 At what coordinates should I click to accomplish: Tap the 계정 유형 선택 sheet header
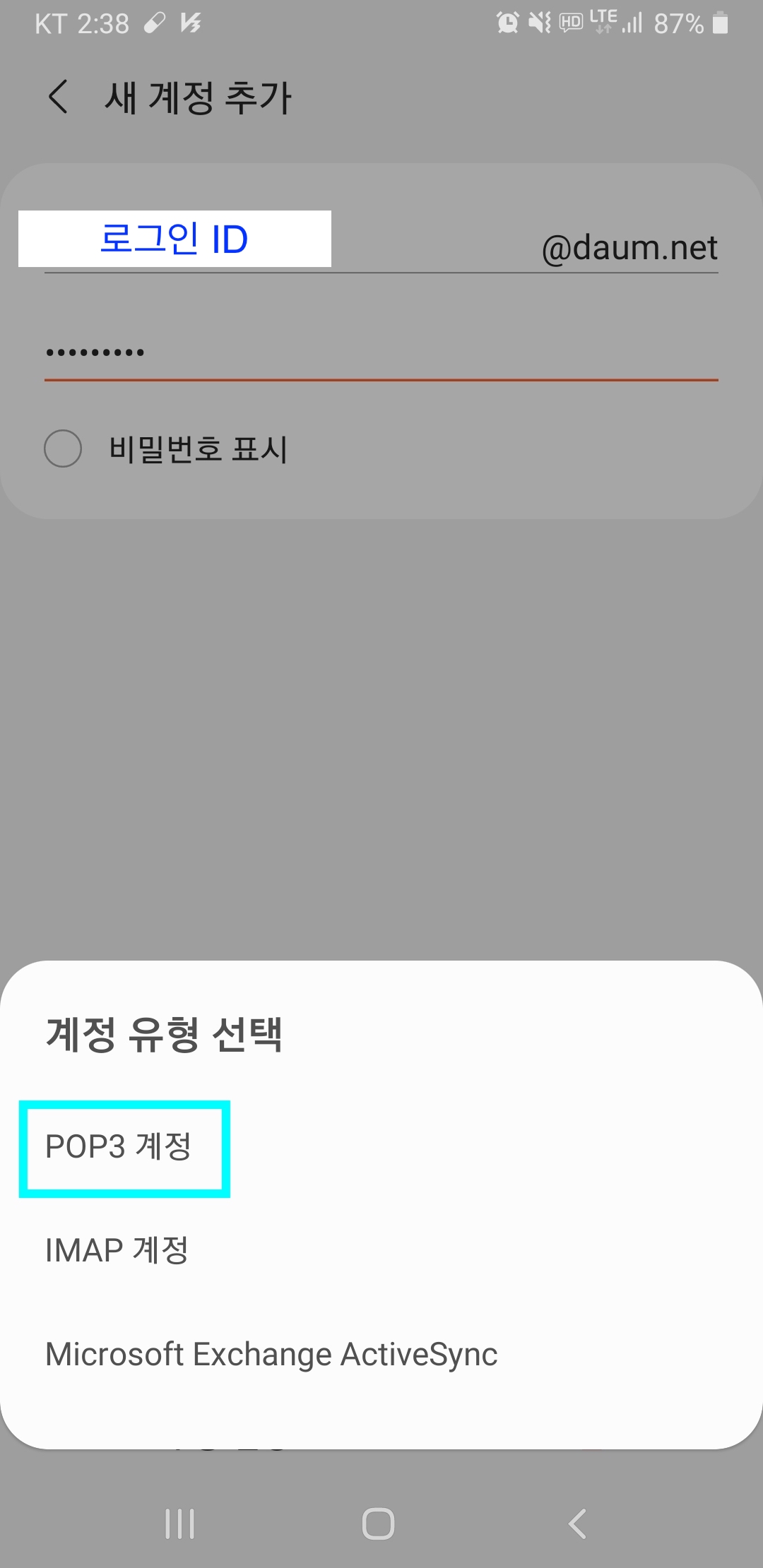(164, 1037)
